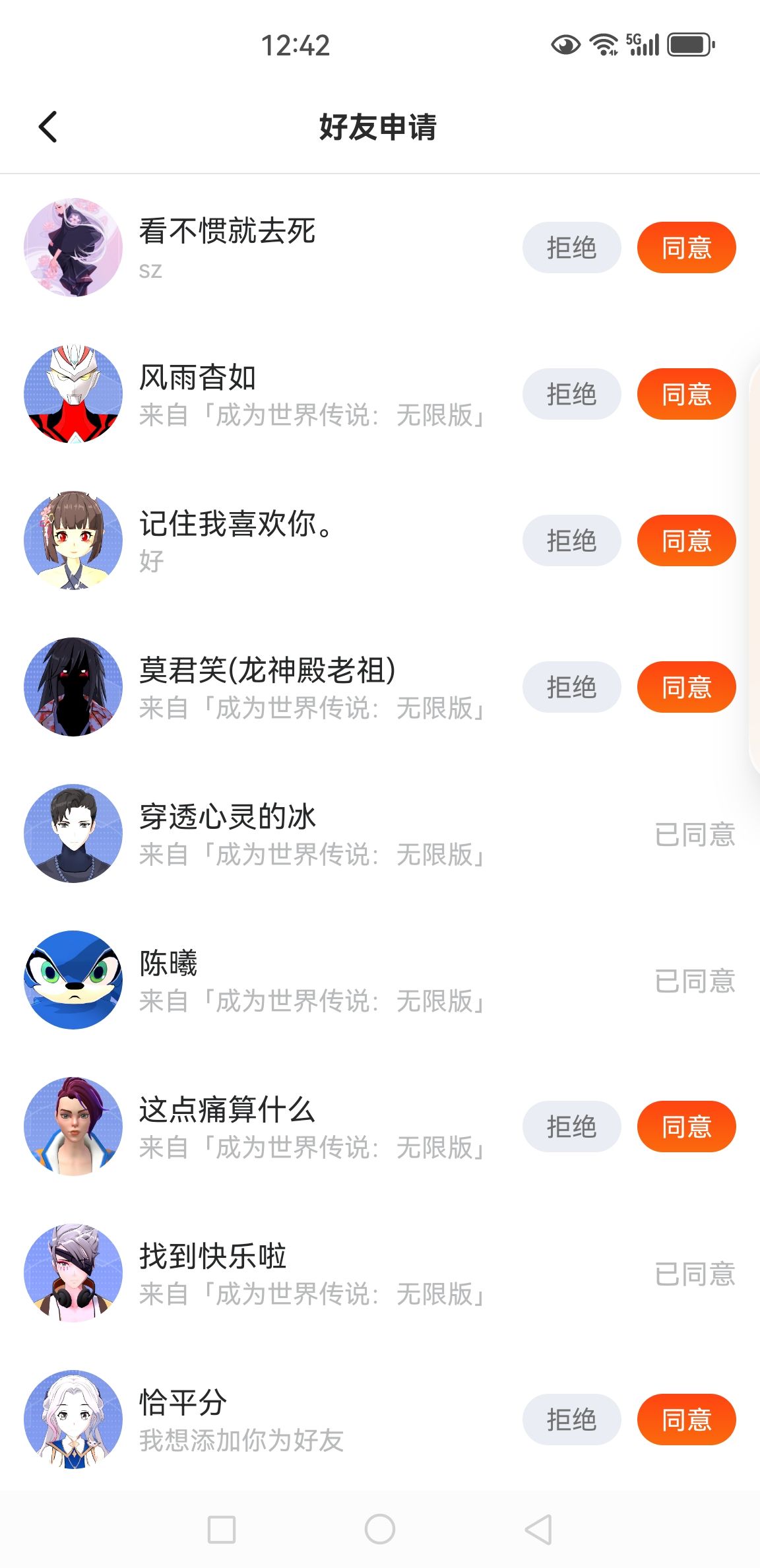Reject 这点痛算什么's friend request
This screenshot has height=1568, width=760.
pyautogui.click(x=571, y=1127)
